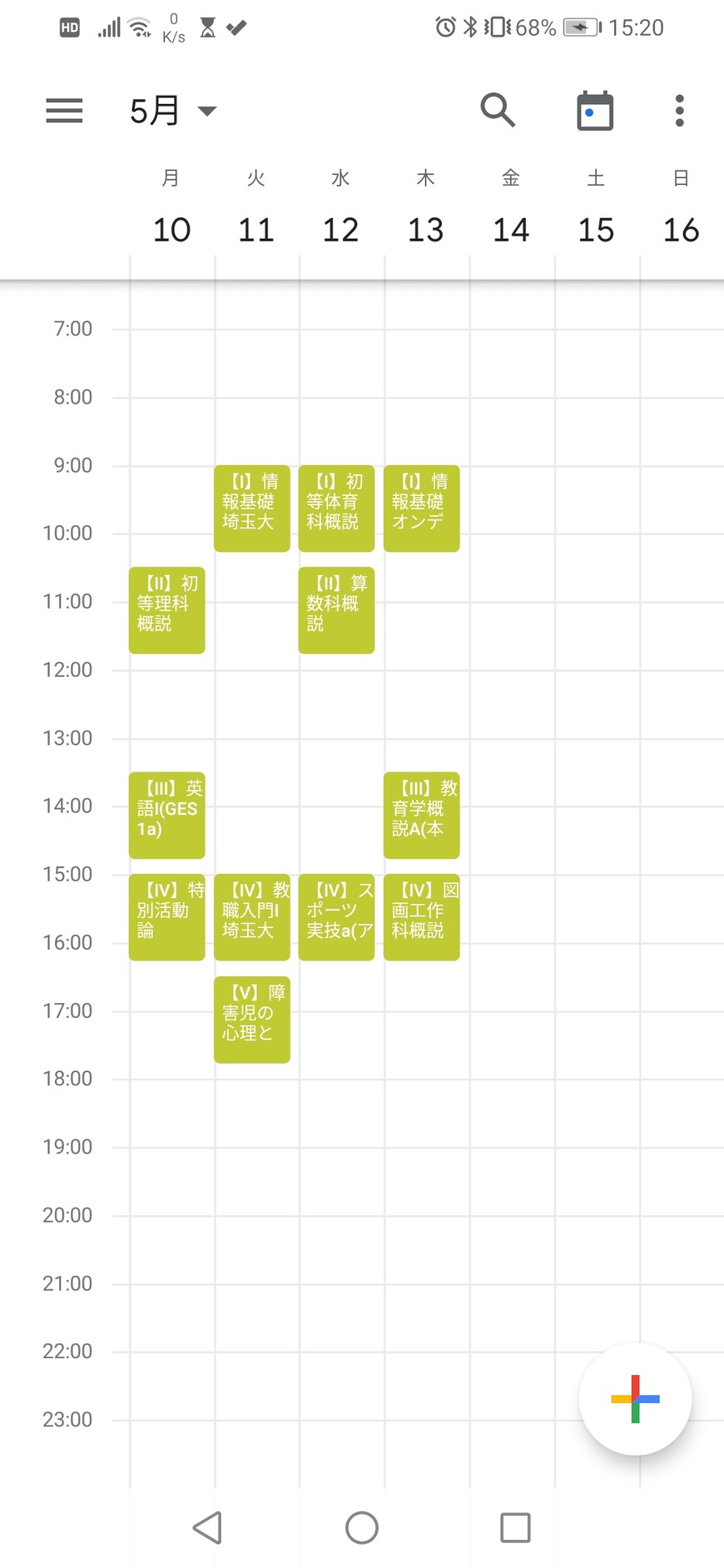724x1568 pixels.
Task: Open the overflow menu
Action: pyautogui.click(x=679, y=111)
